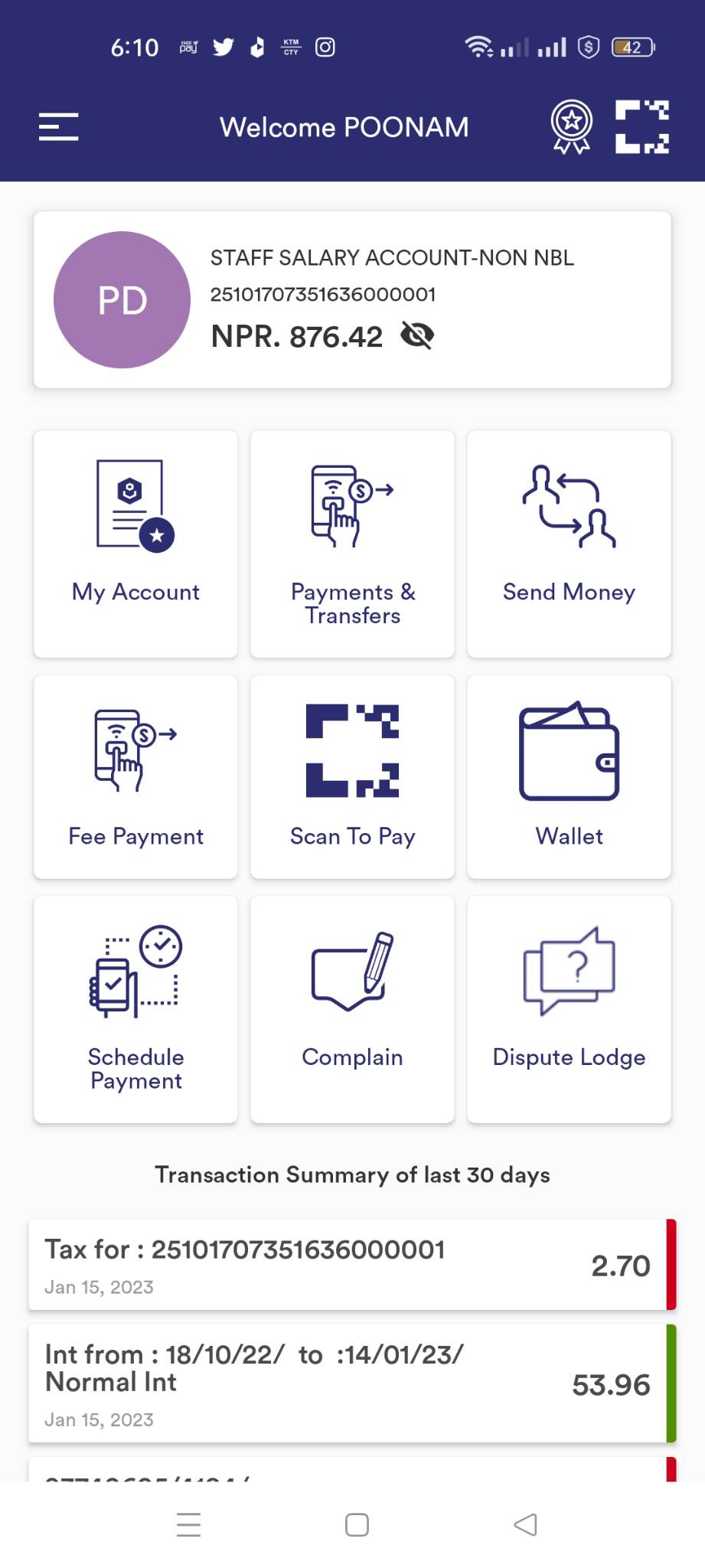Open the staff salary account card
This screenshot has width=705, height=1568.
click(x=352, y=300)
